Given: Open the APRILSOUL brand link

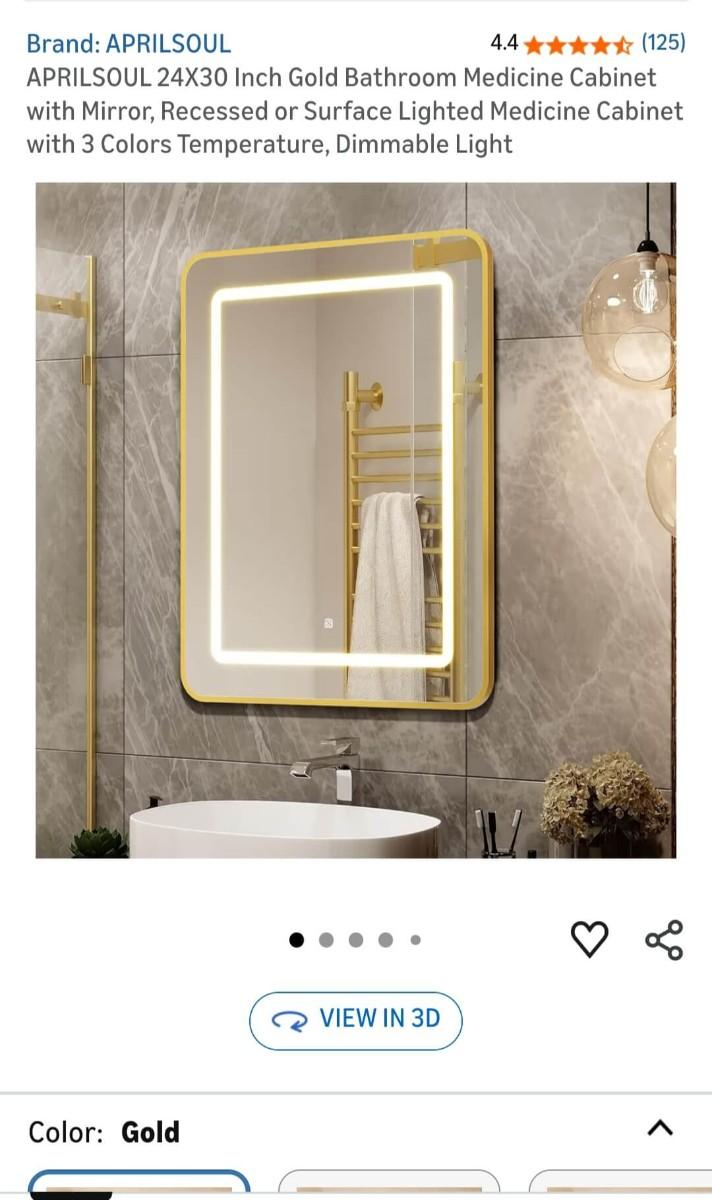Looking at the screenshot, I should [128, 43].
